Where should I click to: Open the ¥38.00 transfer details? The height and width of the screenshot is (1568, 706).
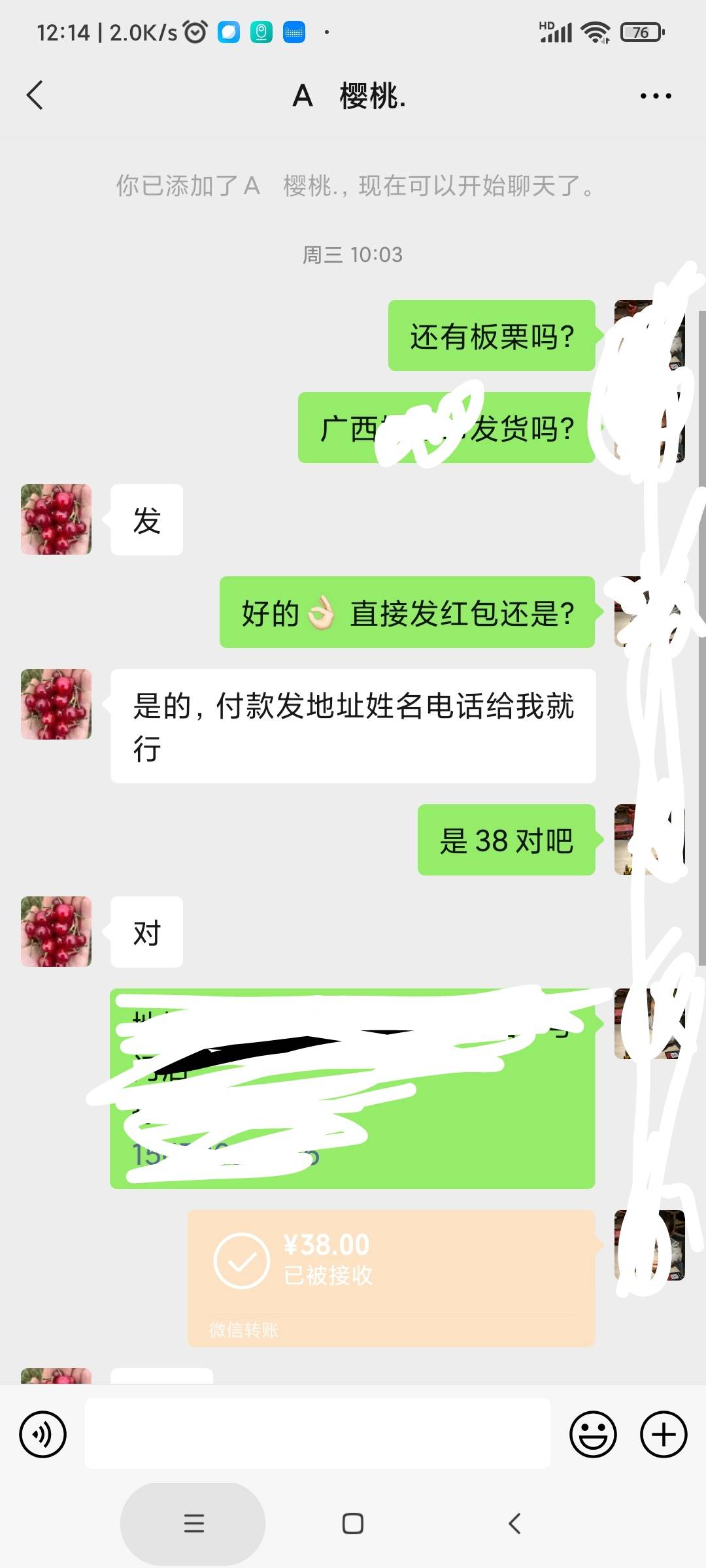click(391, 1277)
